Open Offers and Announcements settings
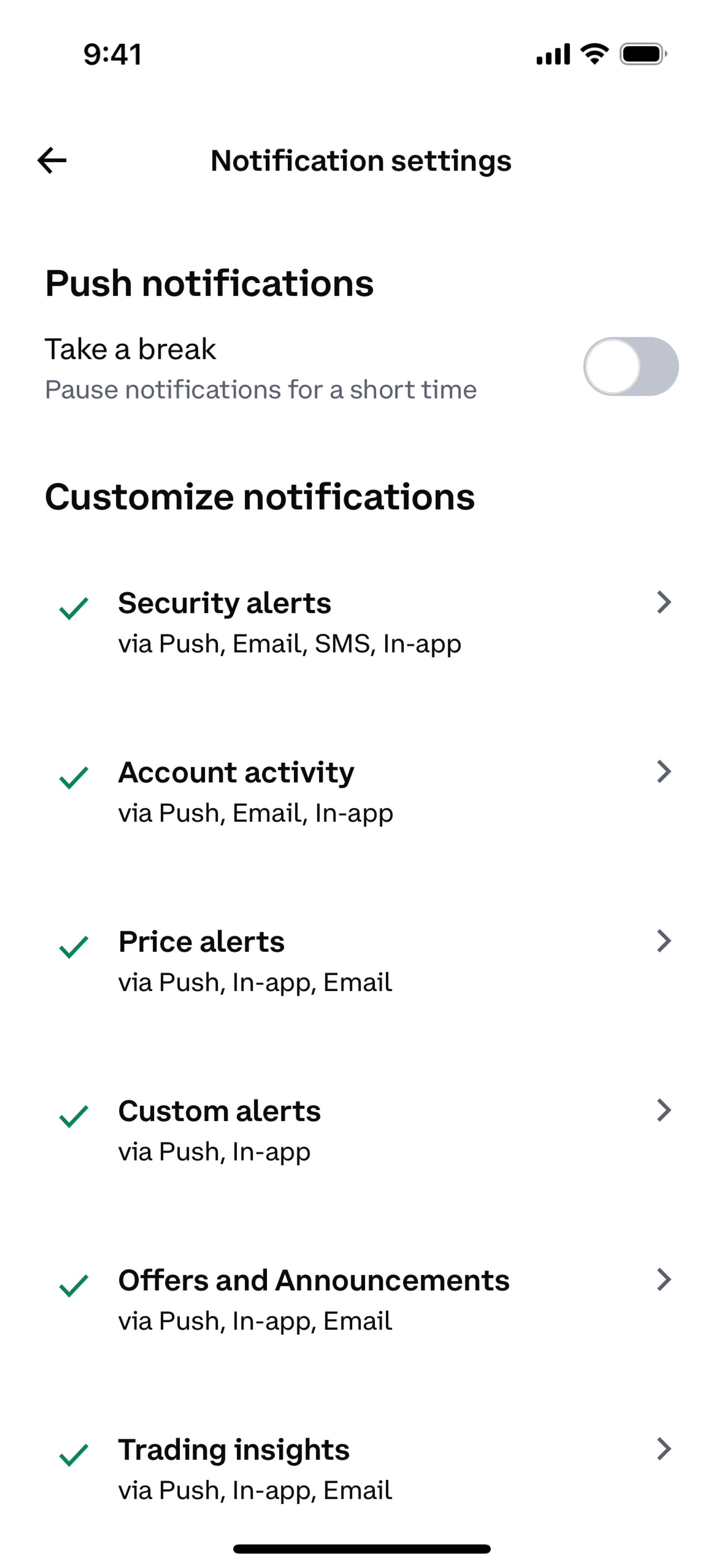This screenshot has height=1568, width=723. 361,1299
